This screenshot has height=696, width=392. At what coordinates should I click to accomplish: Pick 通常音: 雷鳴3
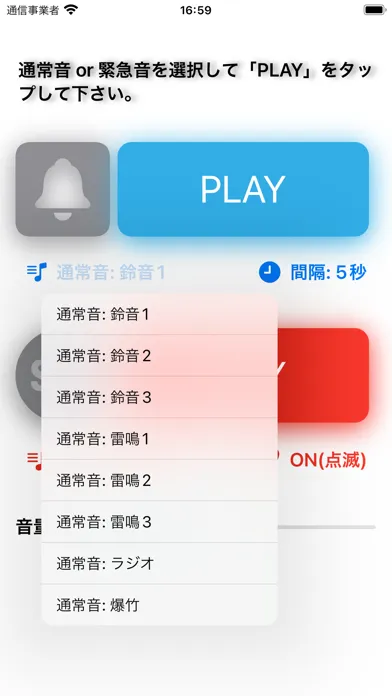click(x=159, y=522)
